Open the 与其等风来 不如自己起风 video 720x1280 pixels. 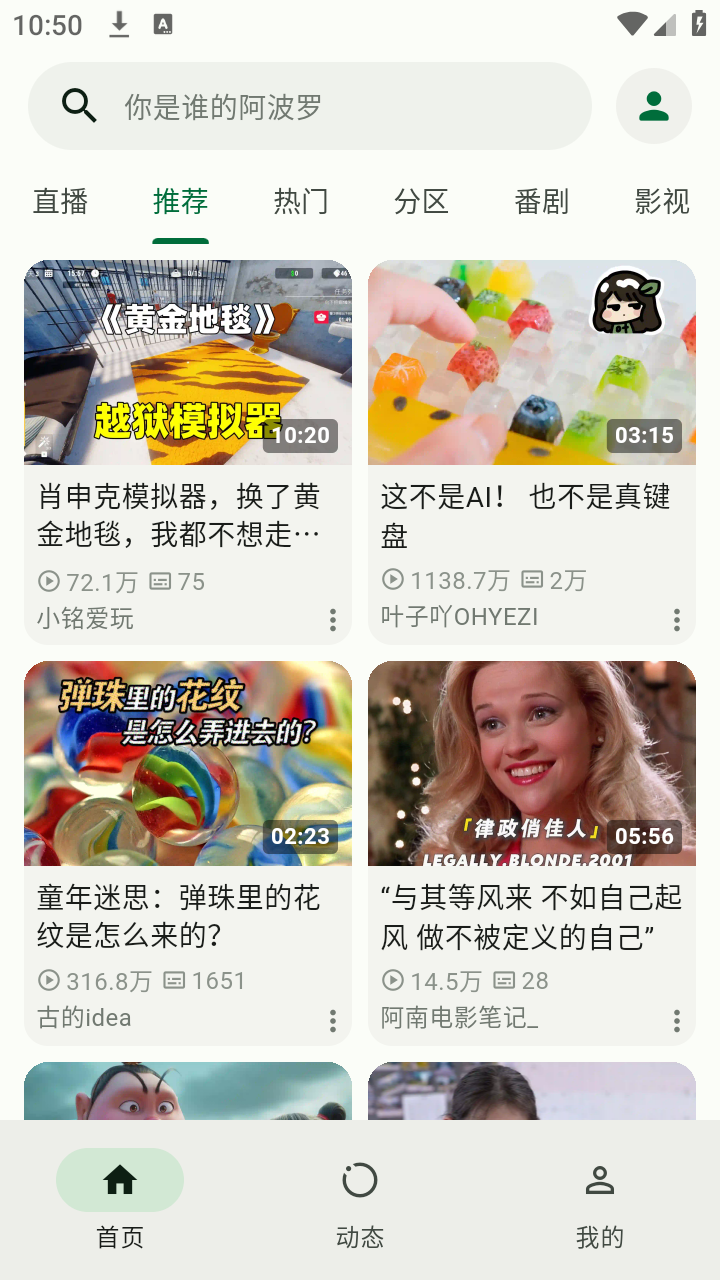coord(532,764)
